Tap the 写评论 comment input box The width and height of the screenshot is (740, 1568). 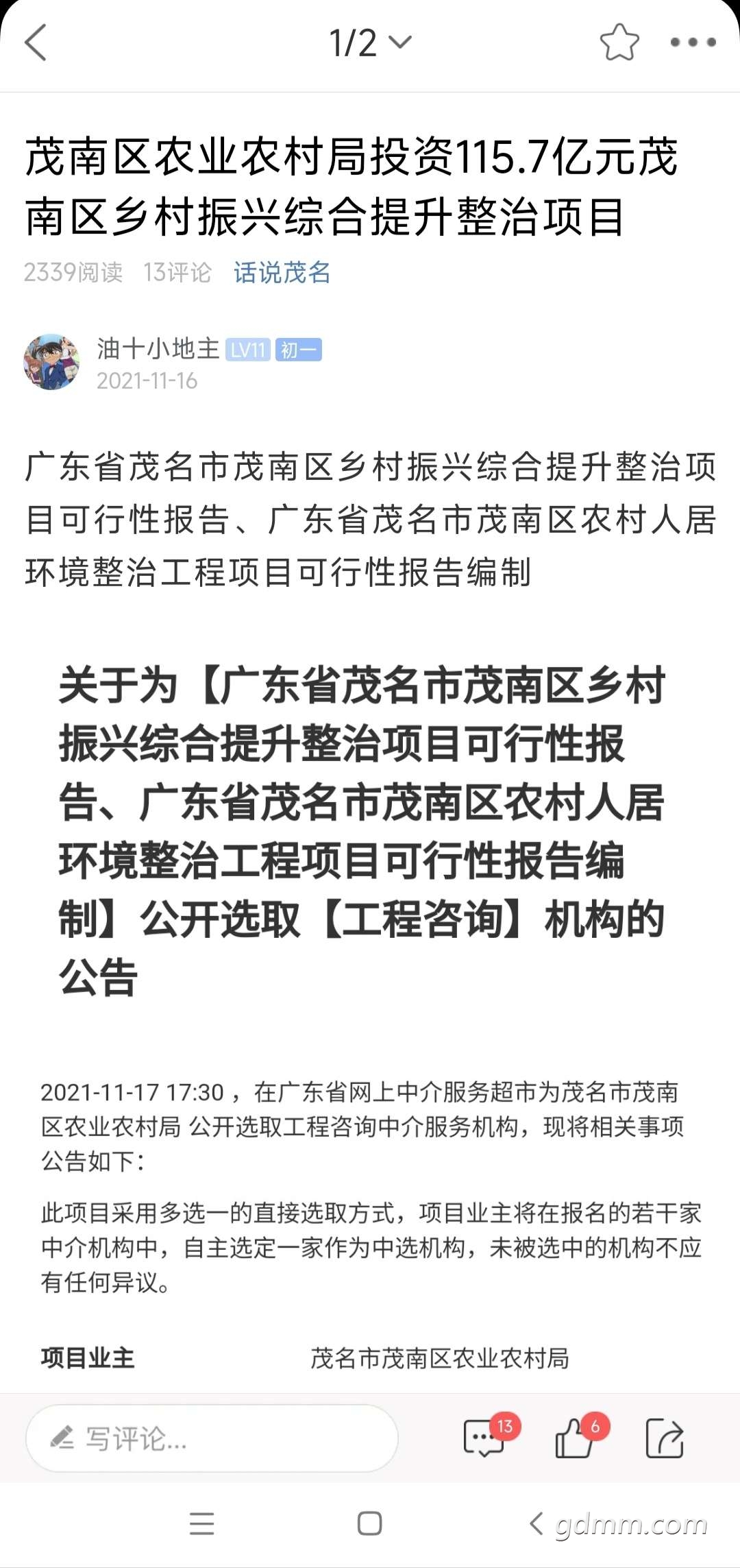click(212, 1438)
